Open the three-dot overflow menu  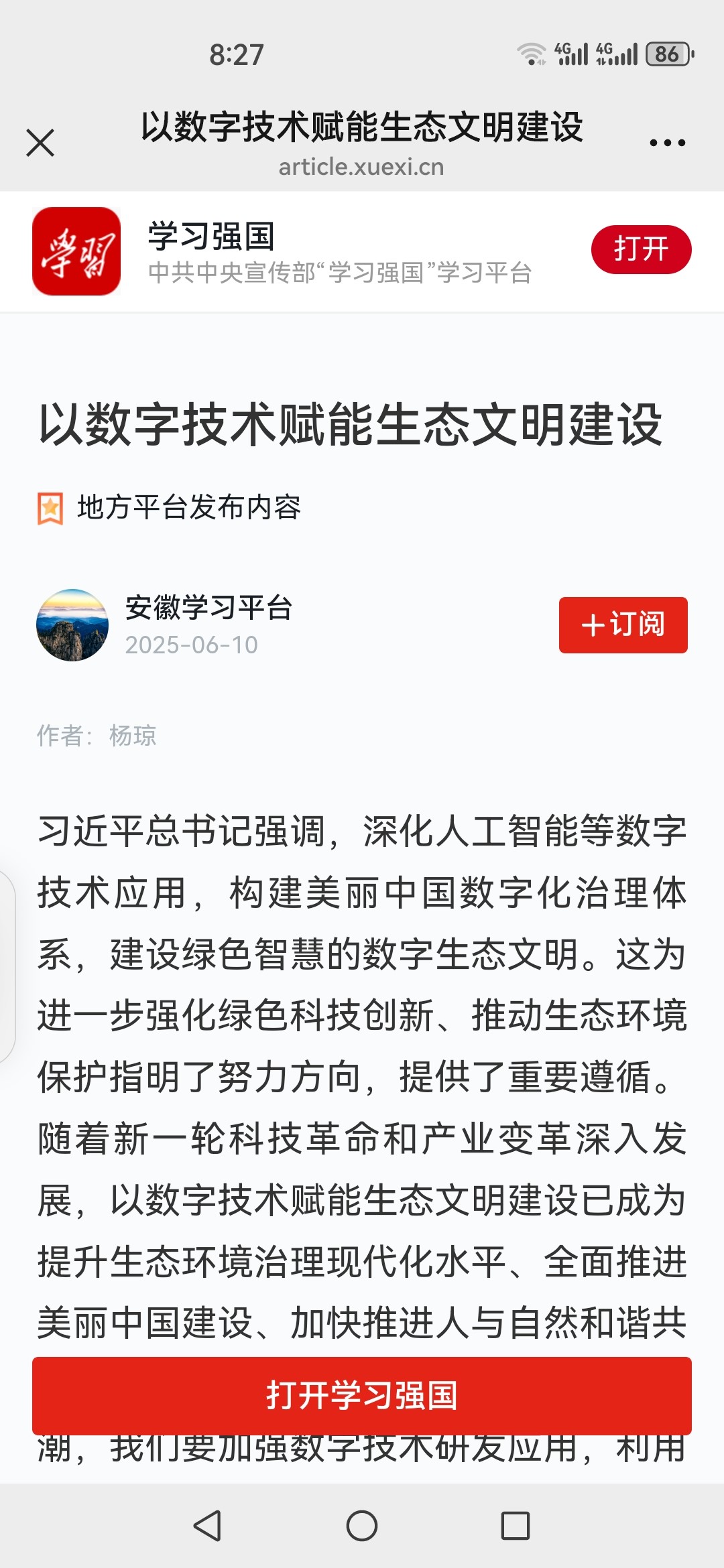pyautogui.click(x=667, y=143)
